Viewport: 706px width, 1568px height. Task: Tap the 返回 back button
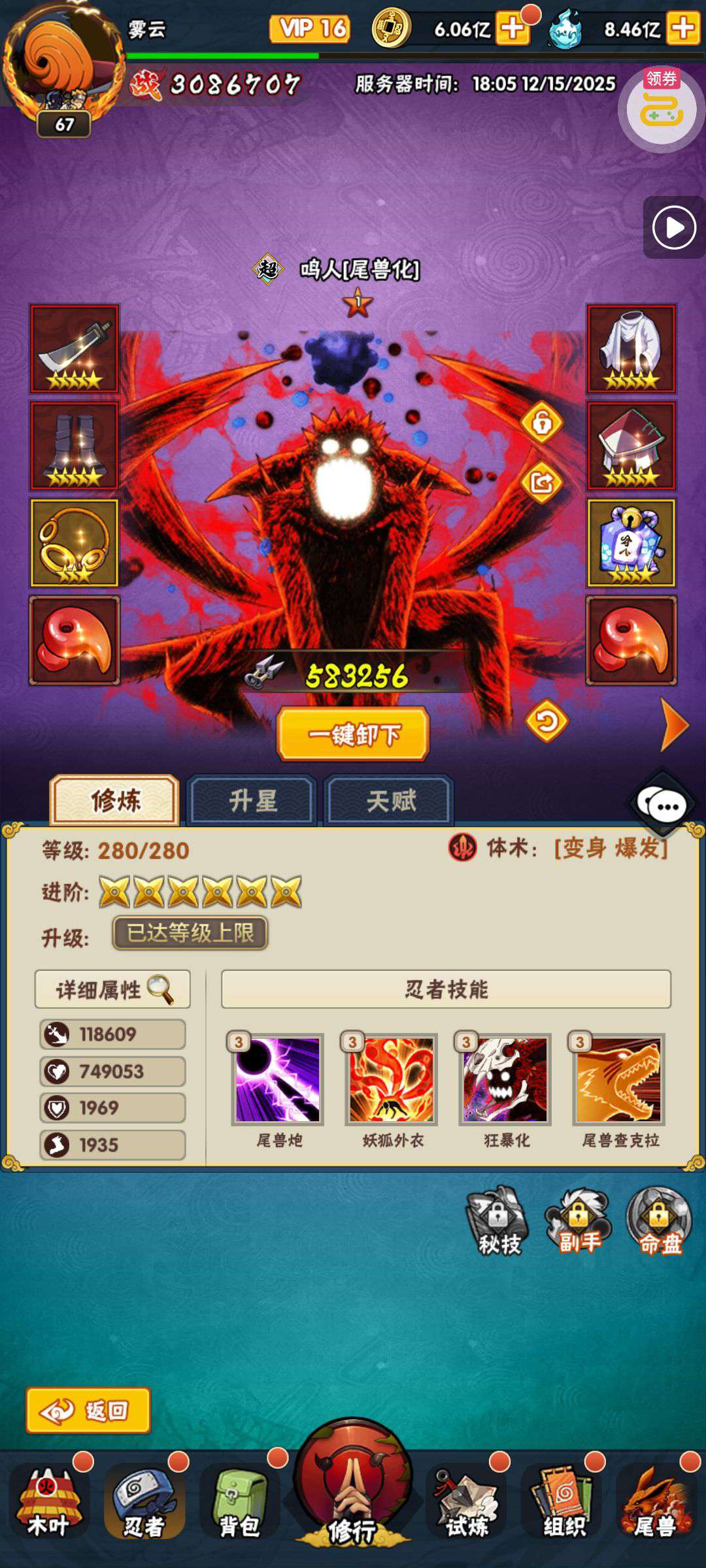coord(88,1411)
